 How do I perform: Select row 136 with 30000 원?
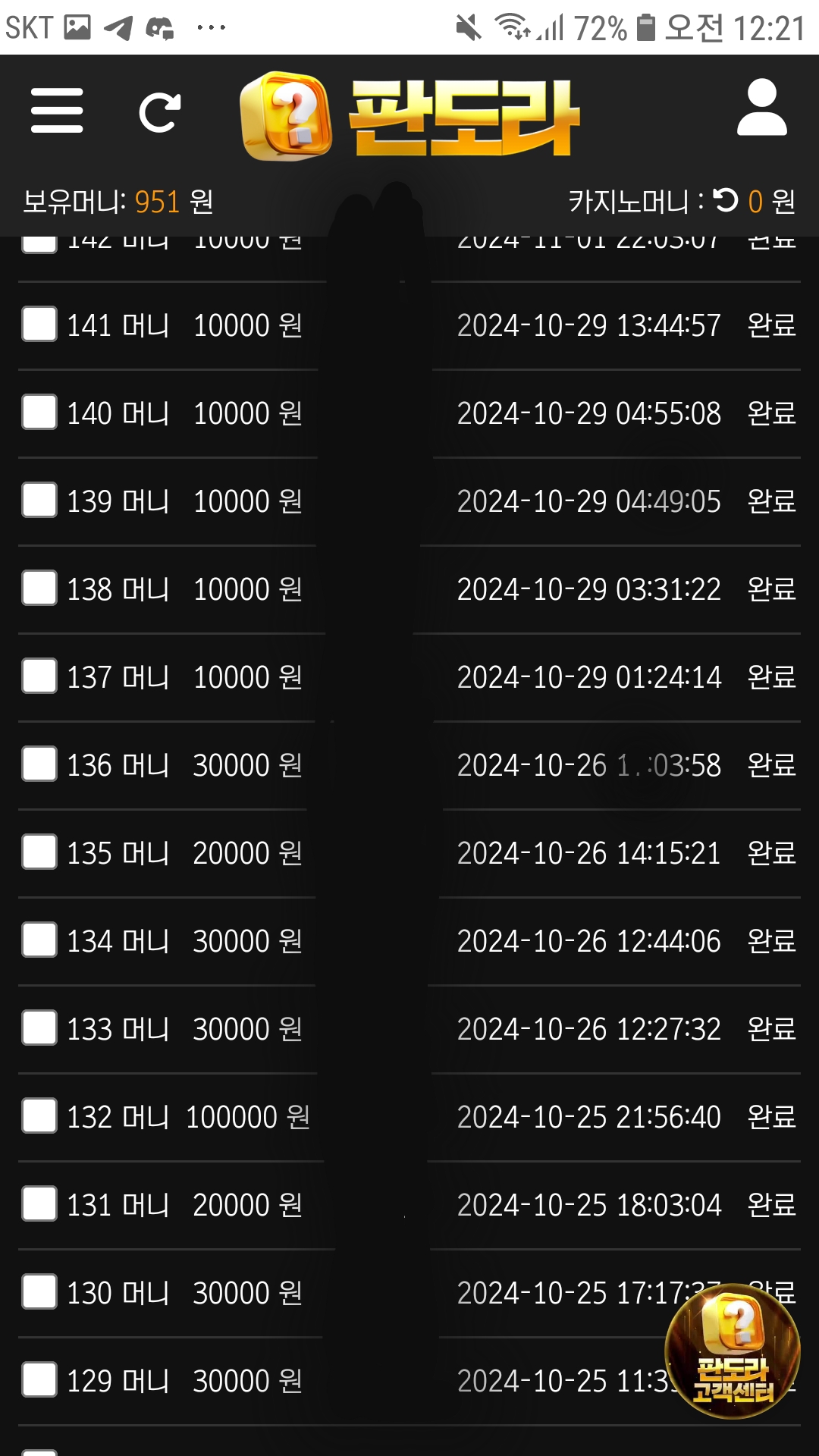tap(39, 764)
